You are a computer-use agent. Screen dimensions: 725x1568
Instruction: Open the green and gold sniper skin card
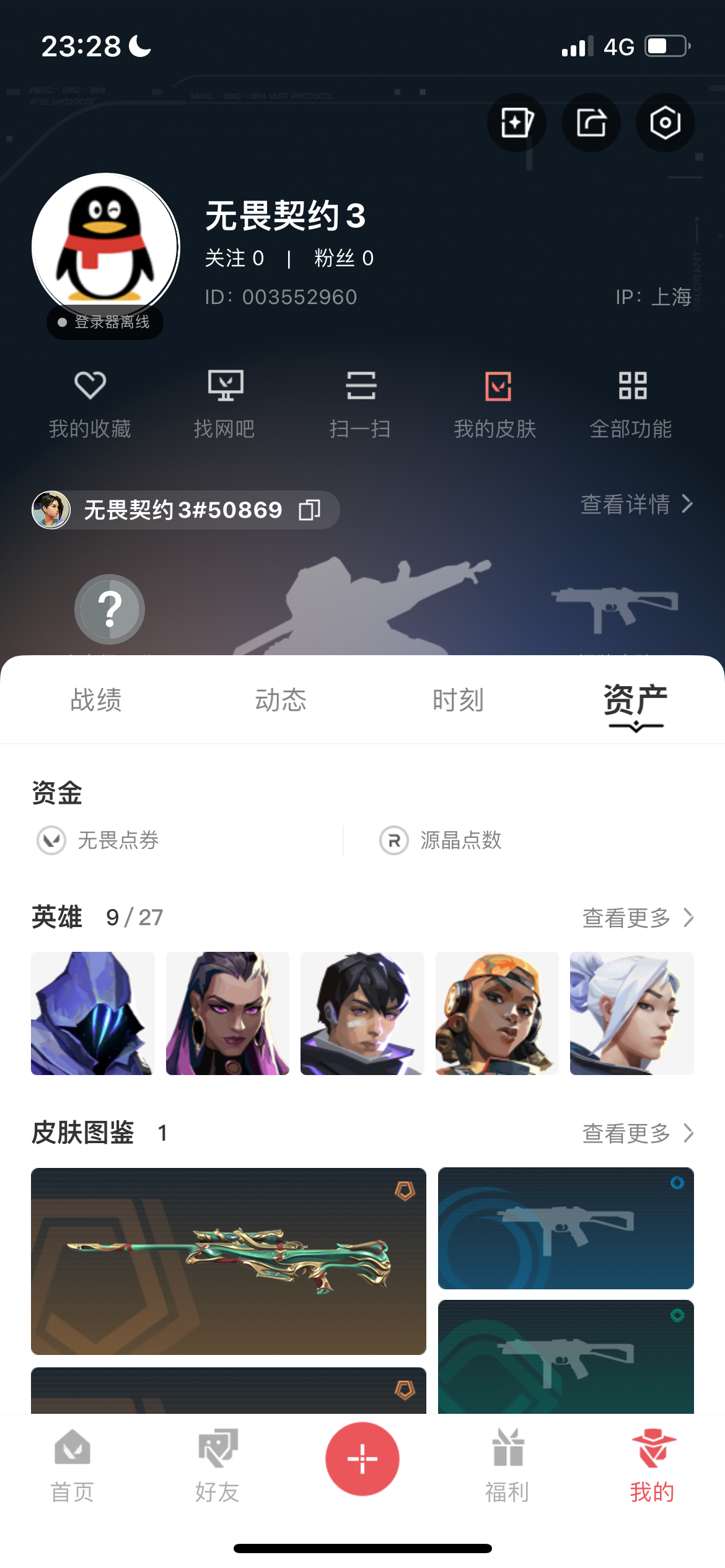pyautogui.click(x=229, y=1261)
